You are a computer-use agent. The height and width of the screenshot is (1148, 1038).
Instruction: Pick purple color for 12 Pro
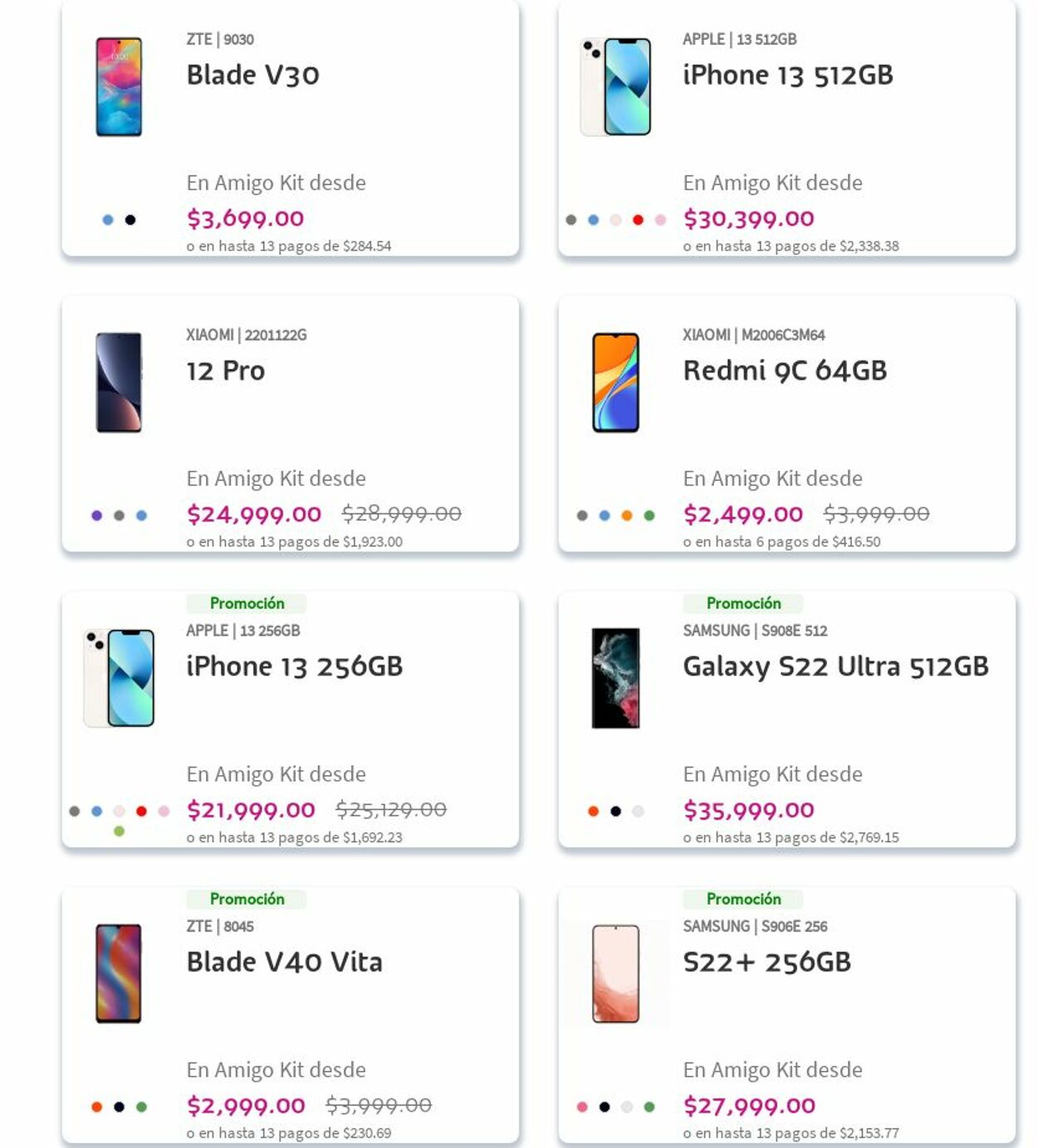(x=97, y=516)
